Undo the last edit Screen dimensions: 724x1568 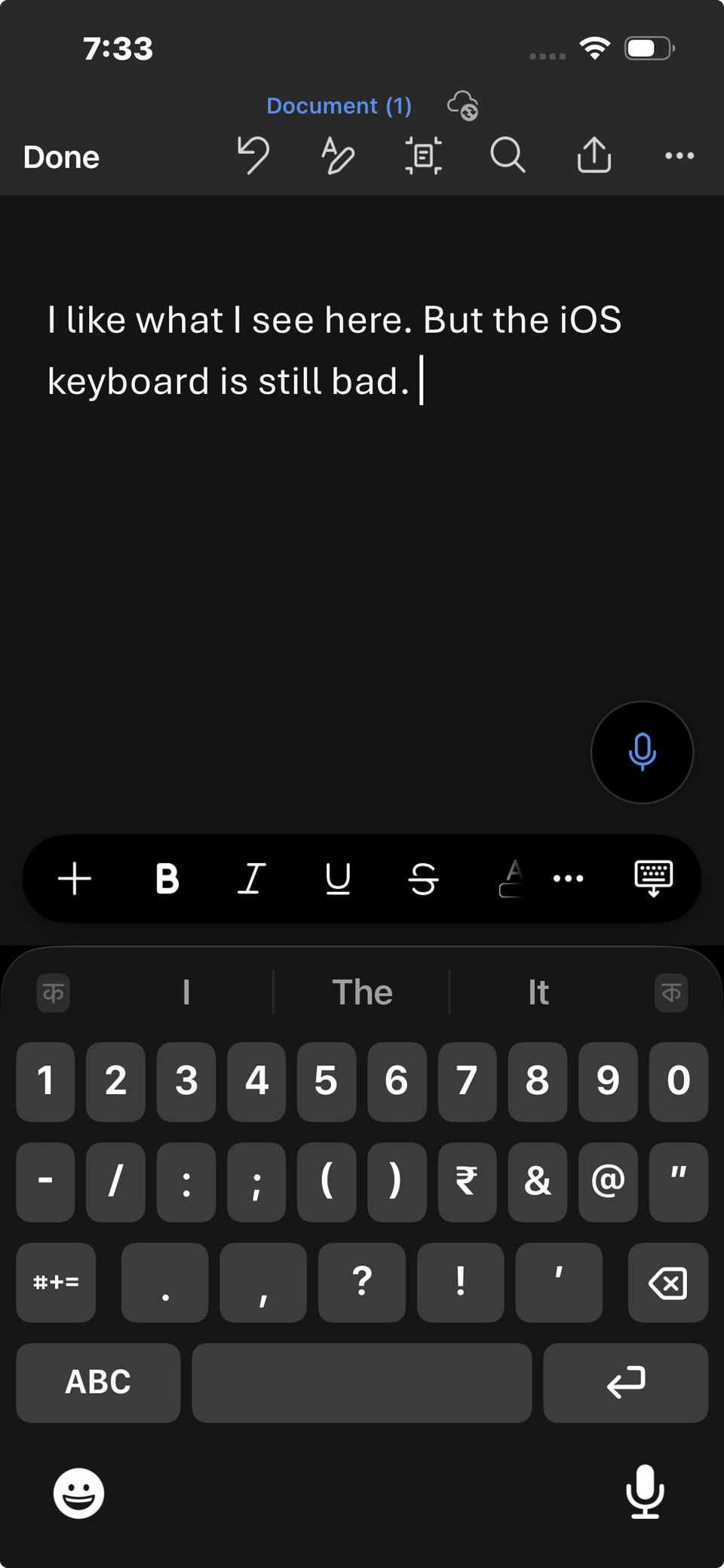[x=253, y=155]
